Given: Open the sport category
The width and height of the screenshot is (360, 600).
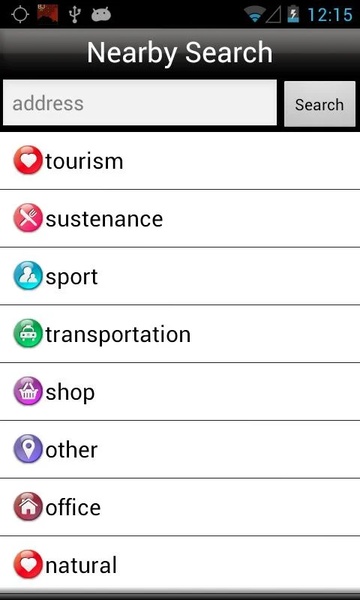Looking at the screenshot, I should click(x=180, y=276).
